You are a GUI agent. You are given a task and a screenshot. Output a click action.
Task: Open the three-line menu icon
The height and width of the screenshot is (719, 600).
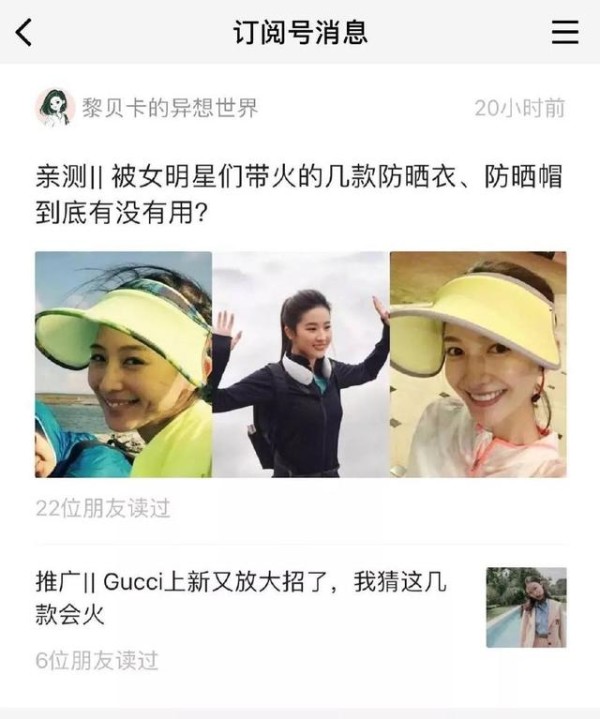tap(565, 32)
